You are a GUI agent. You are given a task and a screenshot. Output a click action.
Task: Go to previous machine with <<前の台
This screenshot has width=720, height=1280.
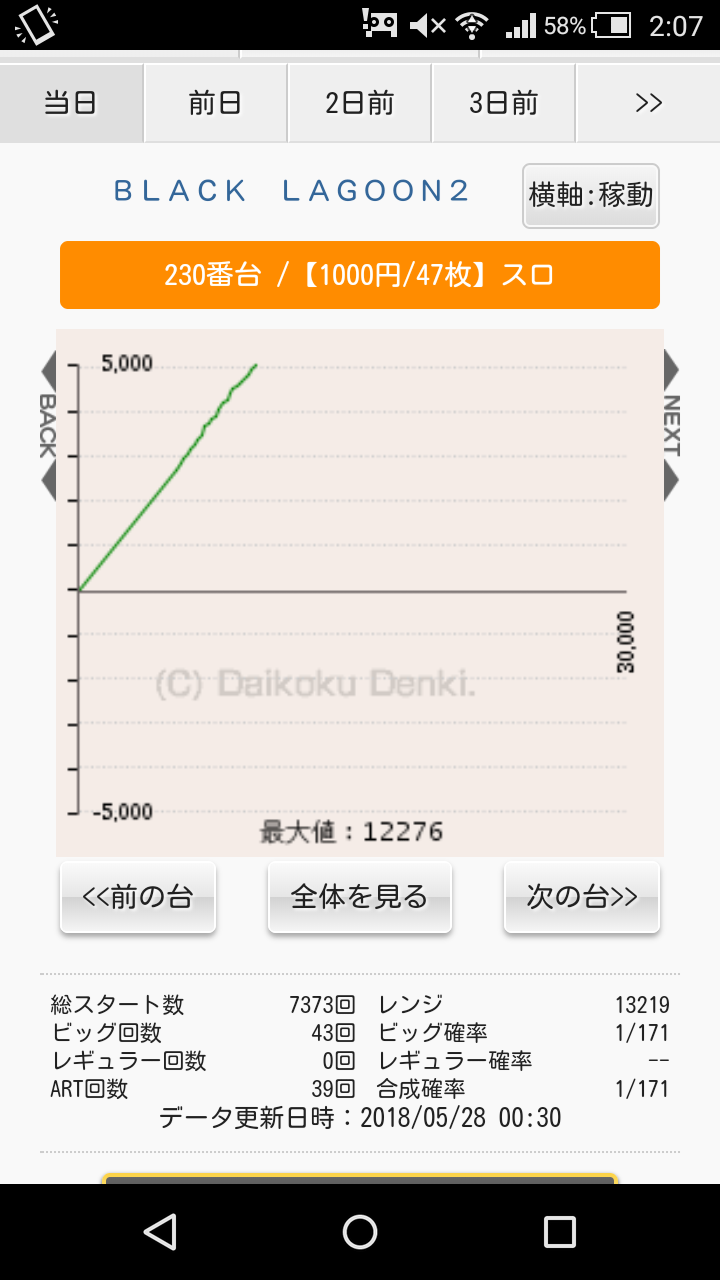(x=138, y=897)
